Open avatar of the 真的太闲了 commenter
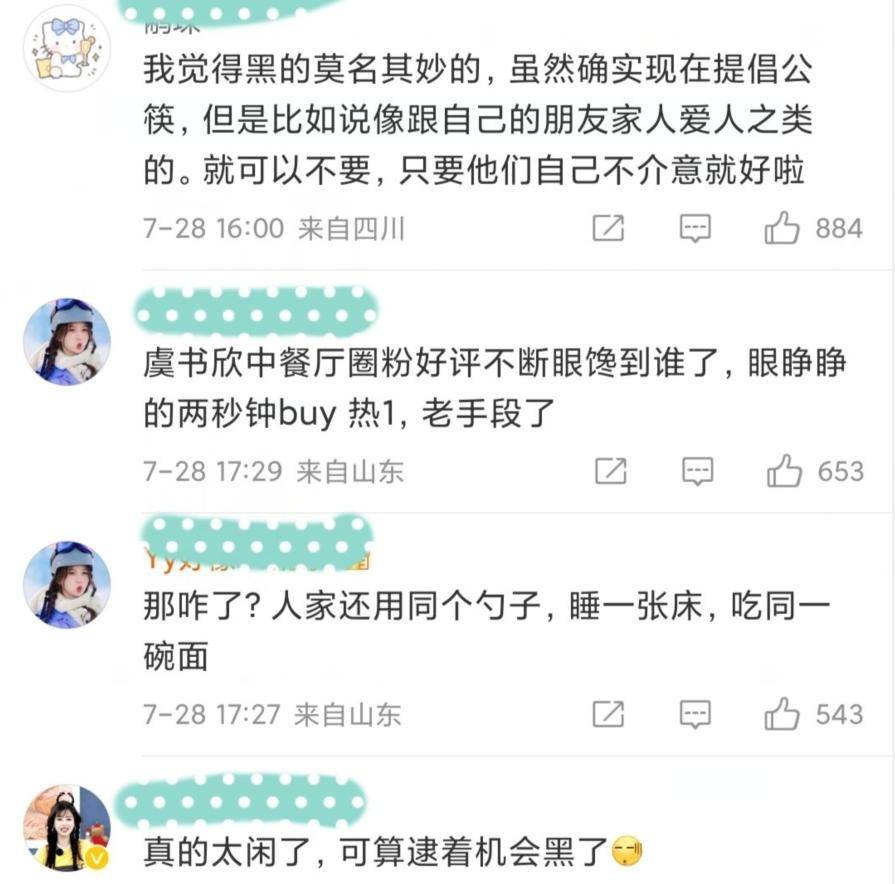Screen dimensions: 895x884 coord(66,827)
